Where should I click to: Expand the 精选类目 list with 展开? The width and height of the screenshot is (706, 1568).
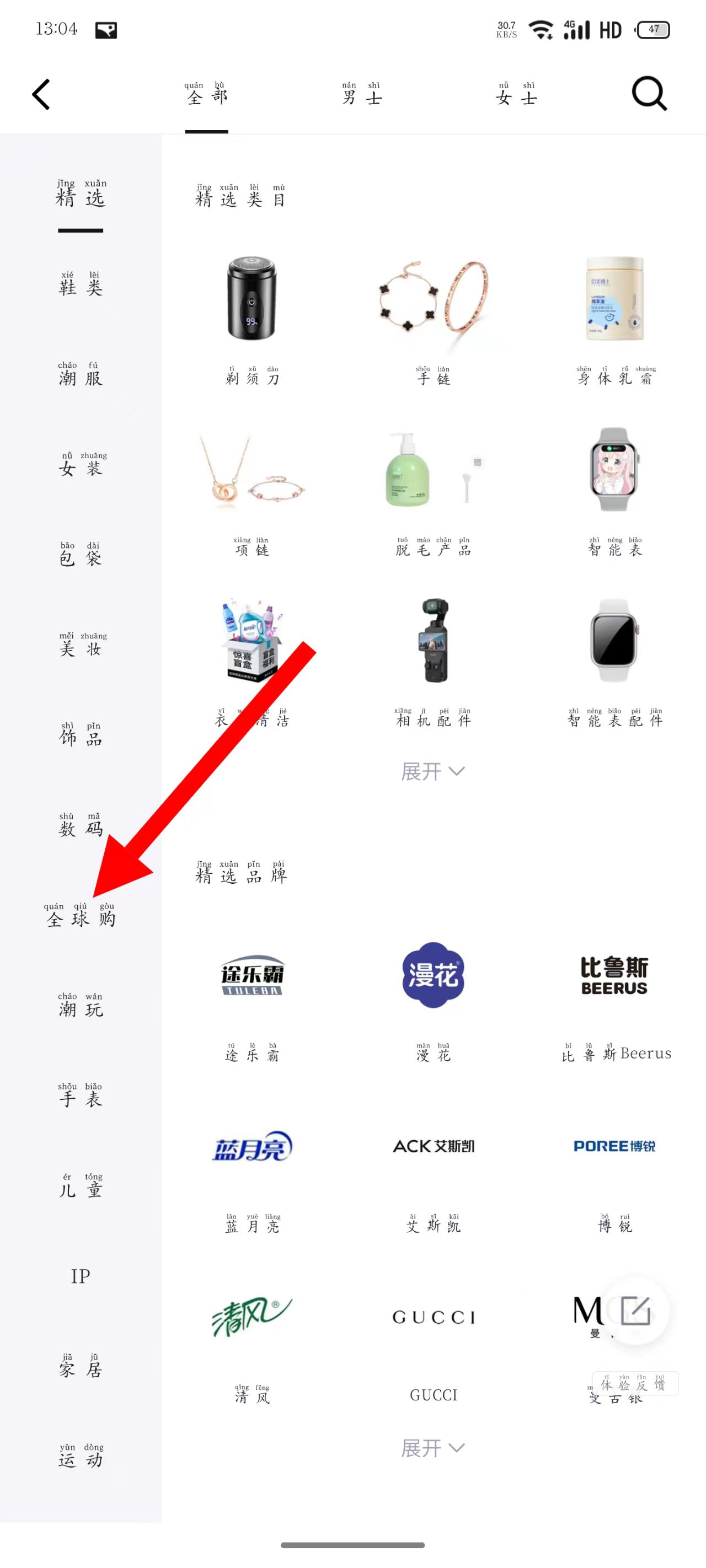(432, 772)
